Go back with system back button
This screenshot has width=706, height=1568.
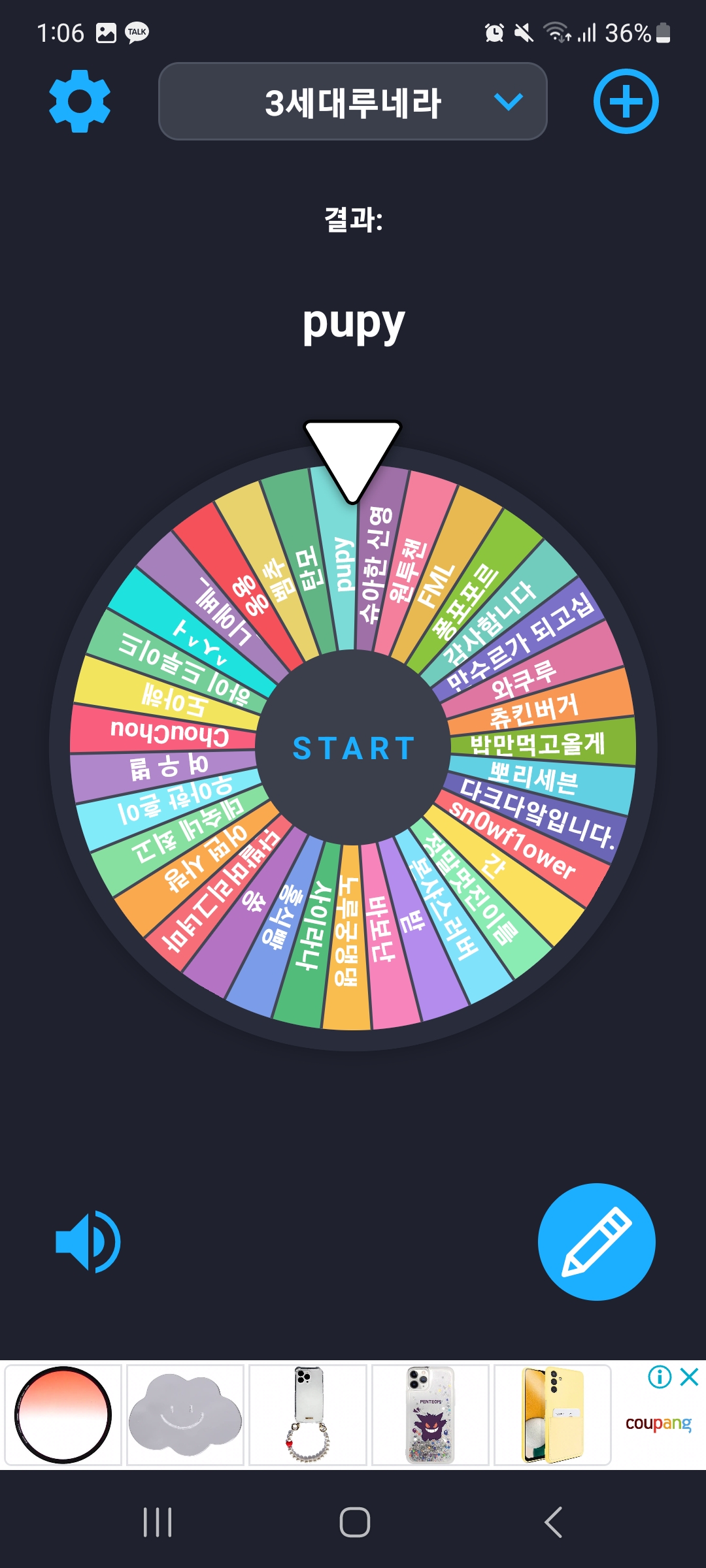[x=553, y=1522]
